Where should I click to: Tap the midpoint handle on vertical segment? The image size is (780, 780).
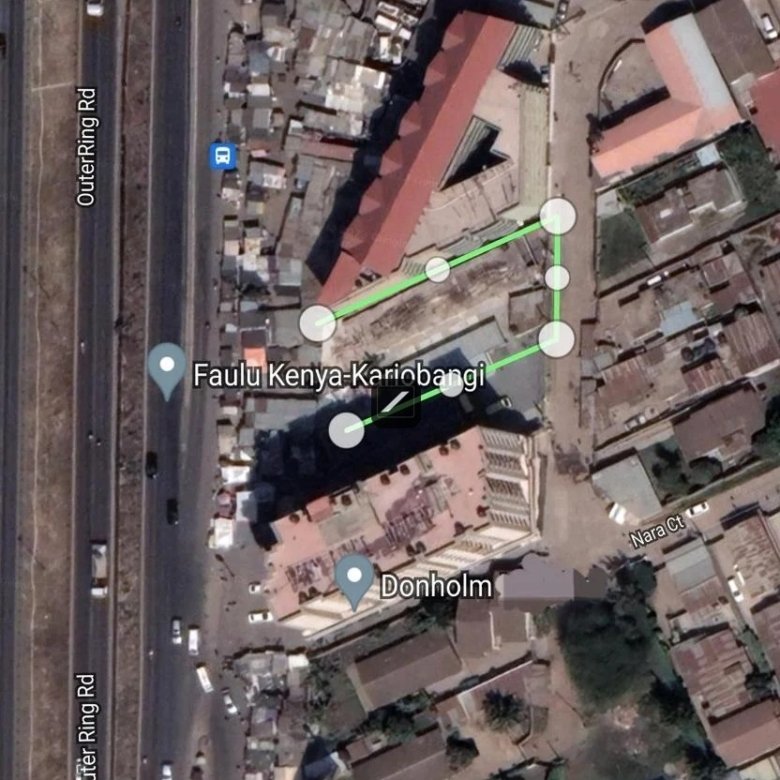pyautogui.click(x=557, y=277)
